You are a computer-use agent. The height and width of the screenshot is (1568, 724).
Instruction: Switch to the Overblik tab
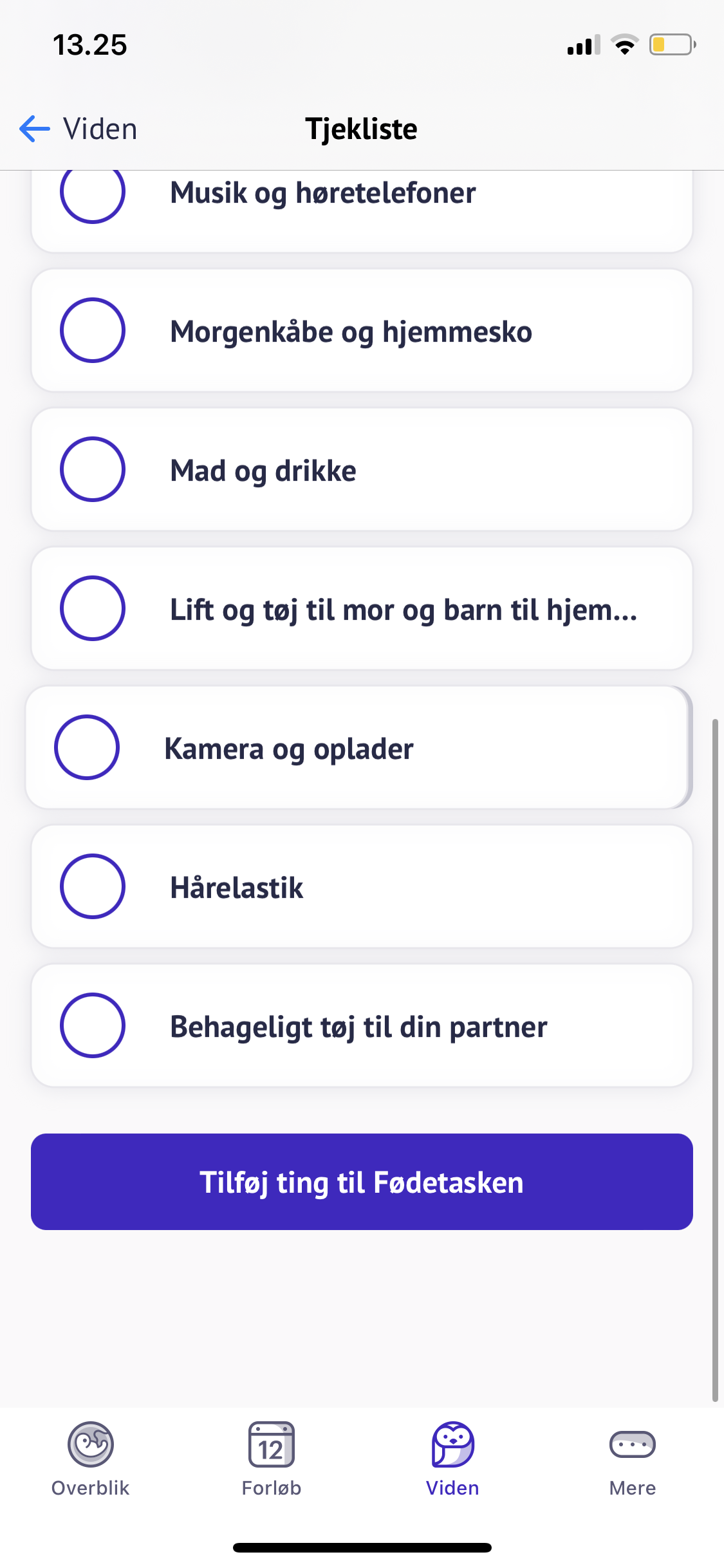[x=91, y=1459]
